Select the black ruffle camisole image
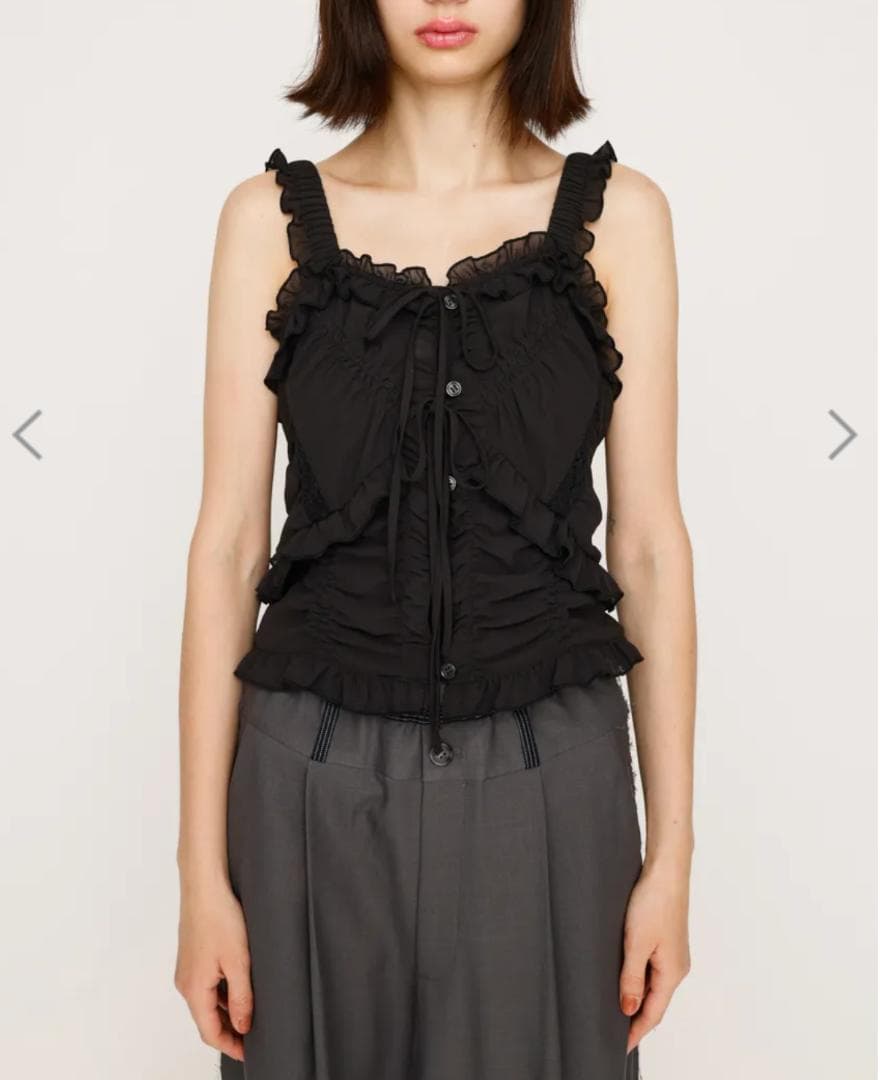This screenshot has width=880, height=1080. (440, 450)
